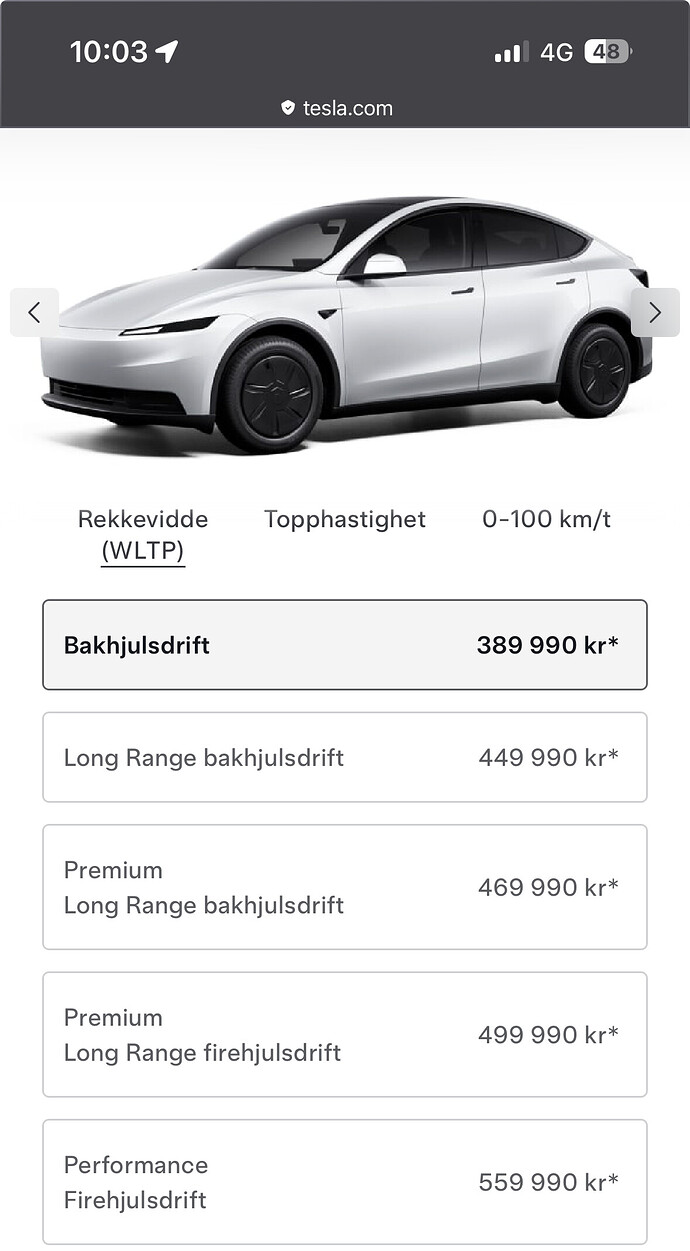This screenshot has width=690, height=1251.
Task: Select Premium Long Range firehjulsdrift
Action: tap(345, 1034)
